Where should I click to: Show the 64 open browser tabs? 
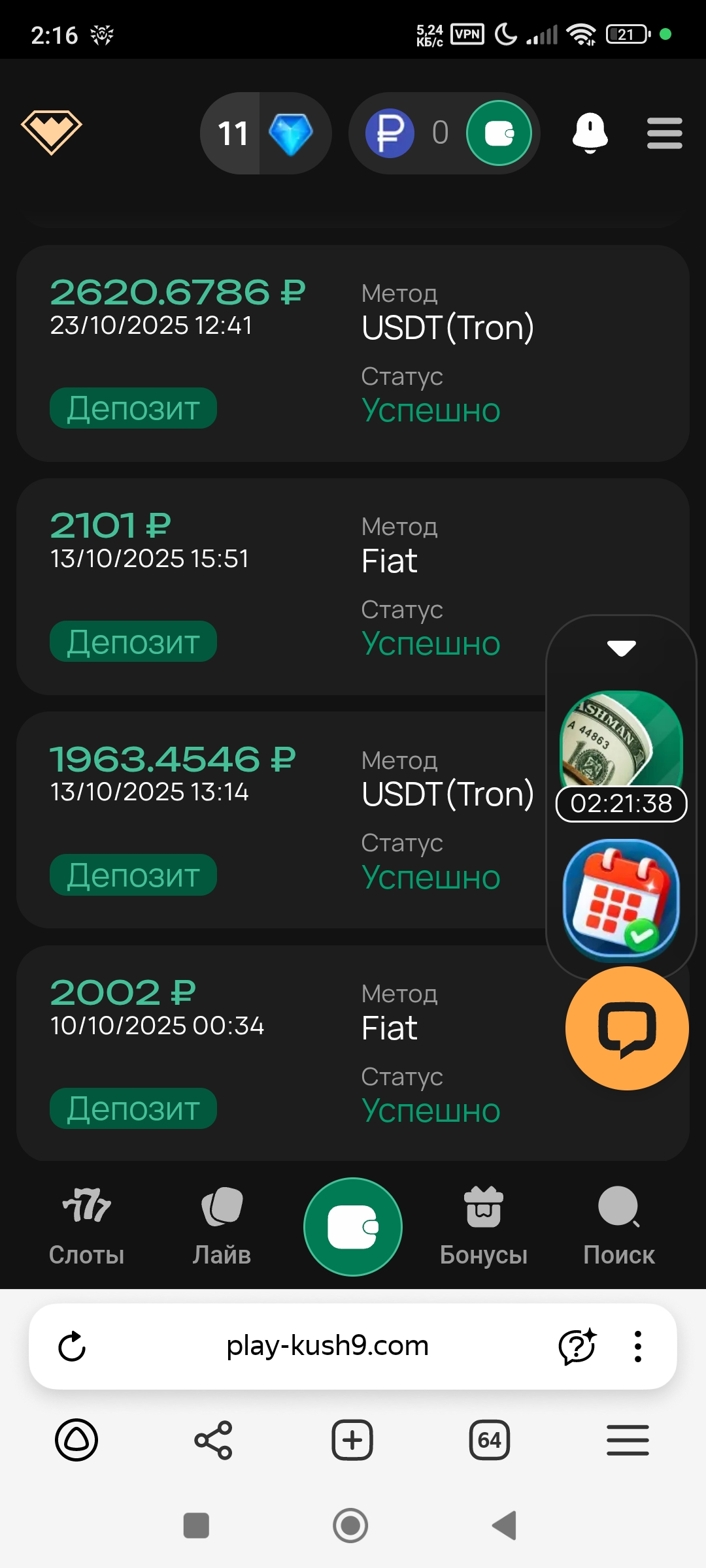pos(489,1440)
